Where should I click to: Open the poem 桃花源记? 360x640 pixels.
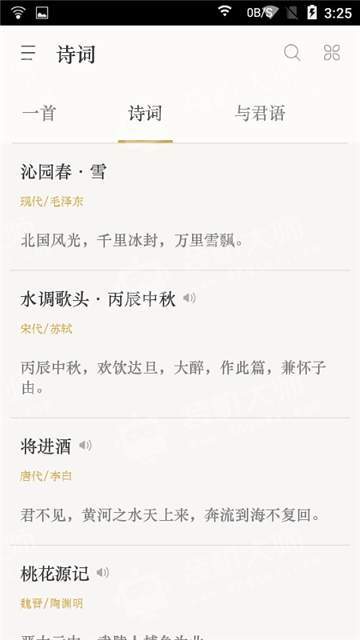click(180, 593)
